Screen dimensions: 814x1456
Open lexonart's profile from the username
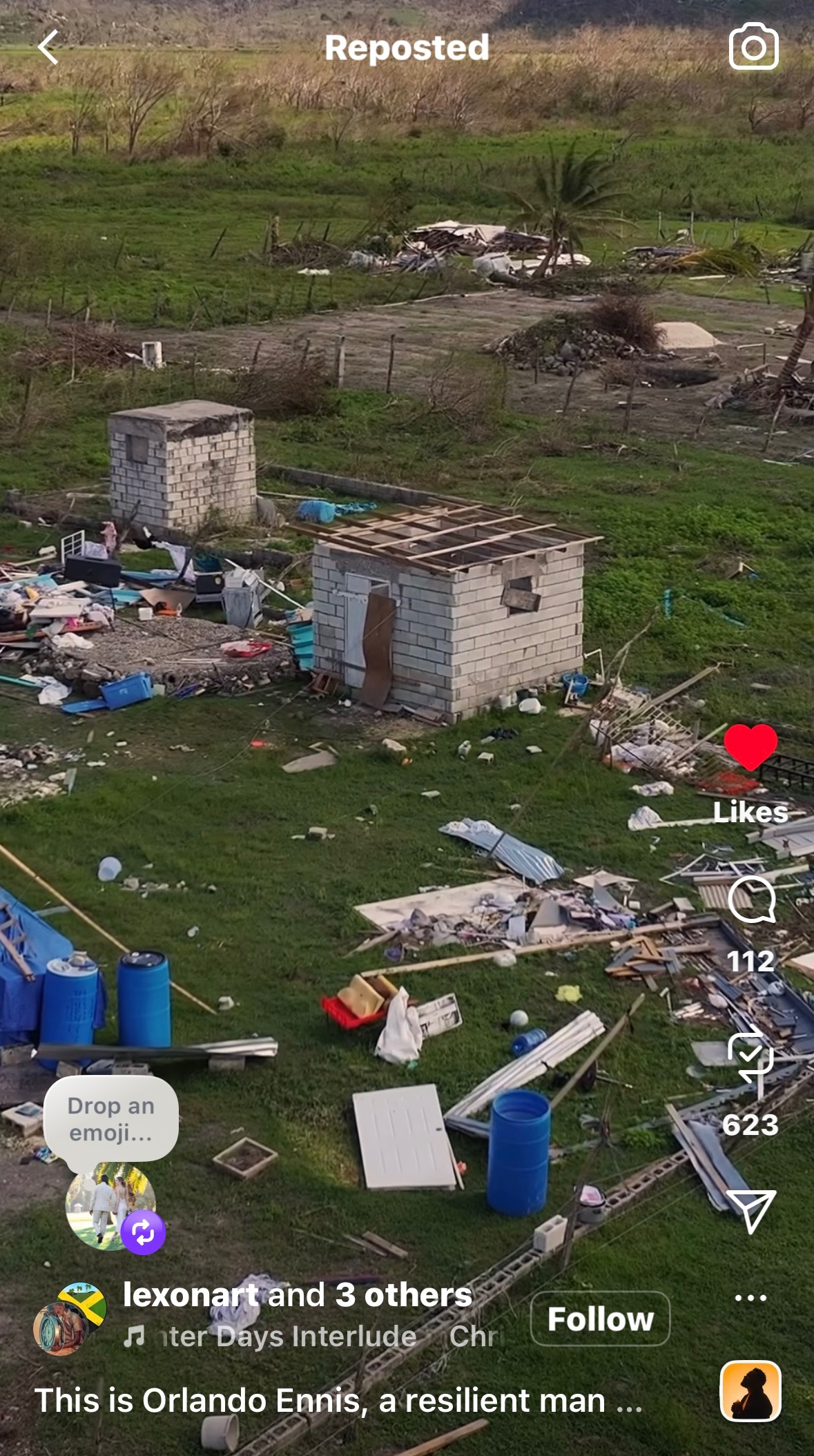tap(191, 1295)
